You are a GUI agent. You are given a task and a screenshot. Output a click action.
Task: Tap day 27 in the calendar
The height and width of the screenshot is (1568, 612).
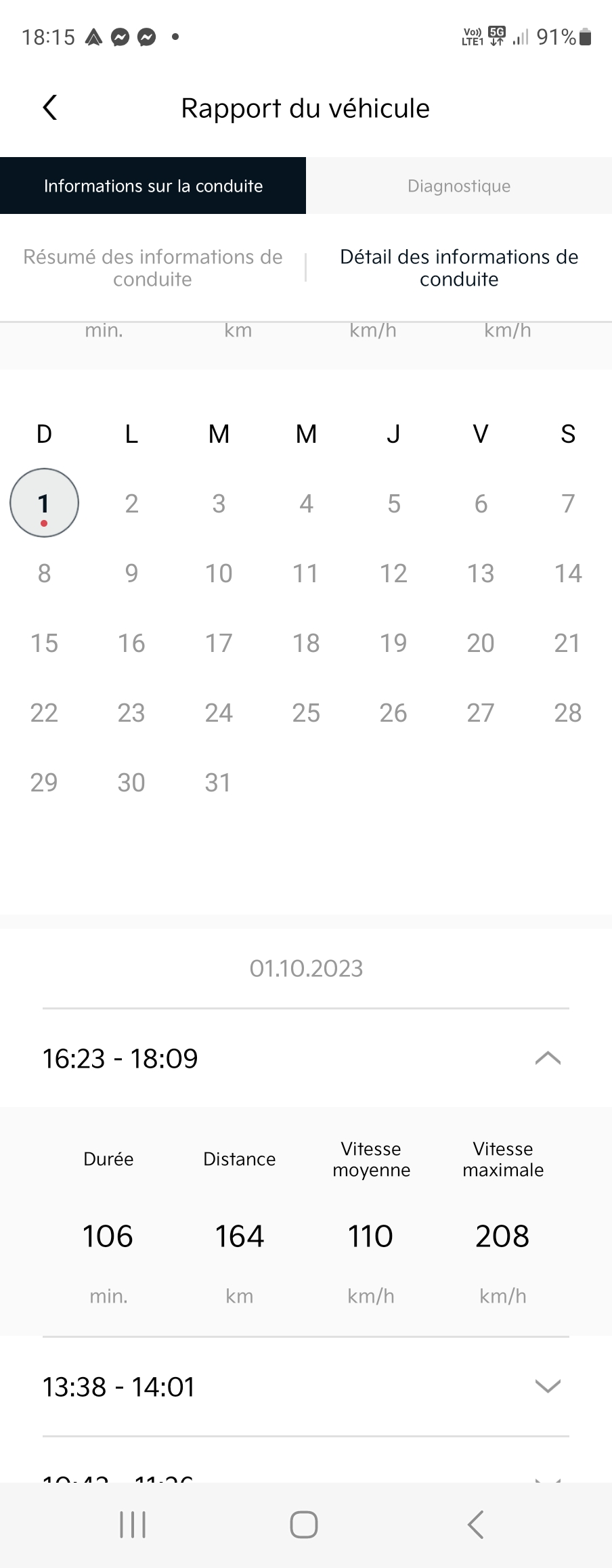coord(481,713)
